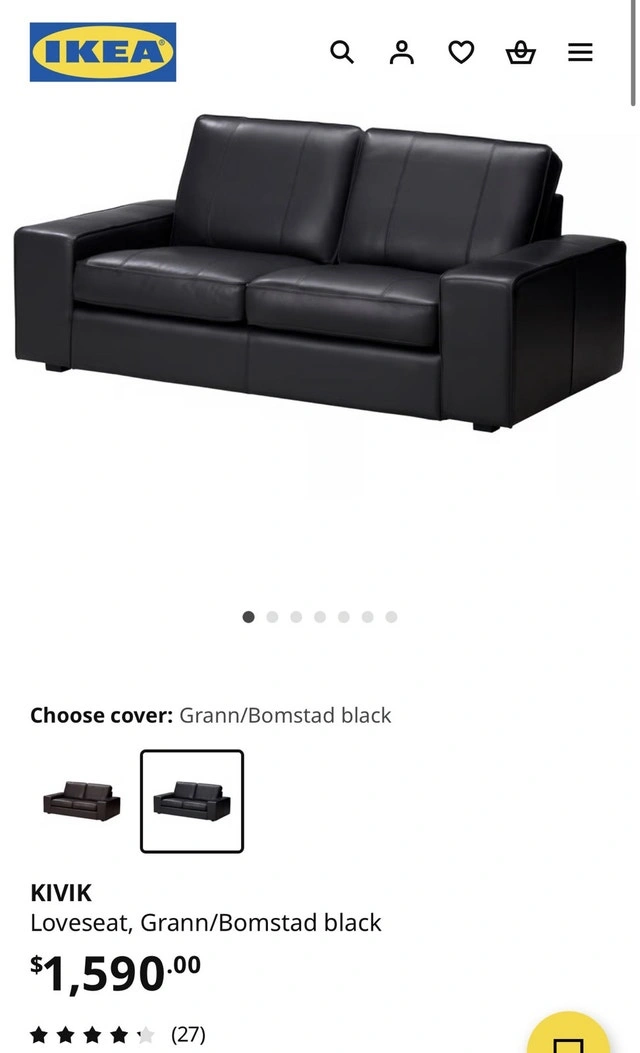The image size is (640, 1053).
Task: Open the search icon
Action: (342, 52)
